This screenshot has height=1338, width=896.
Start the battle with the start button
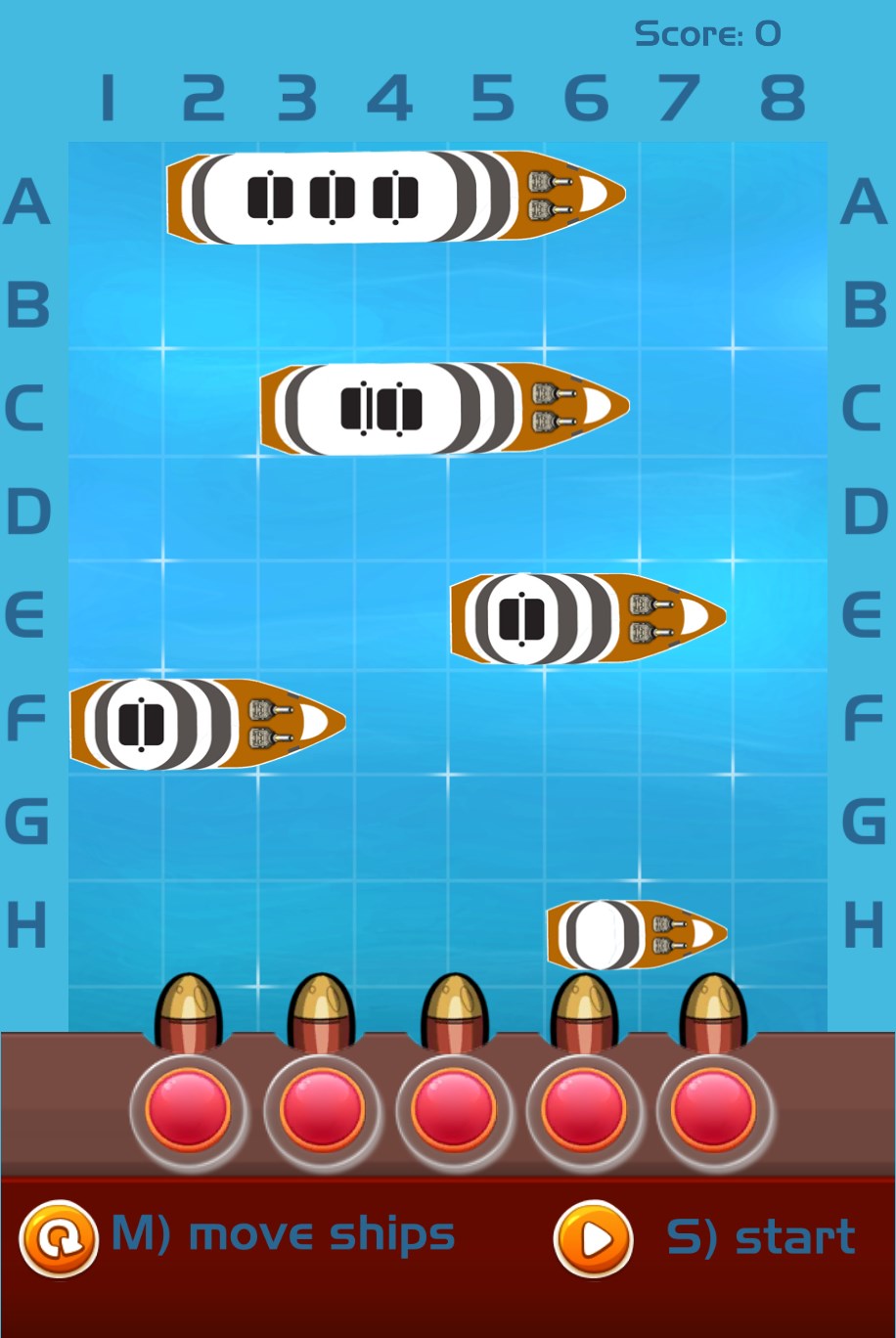point(593,1238)
